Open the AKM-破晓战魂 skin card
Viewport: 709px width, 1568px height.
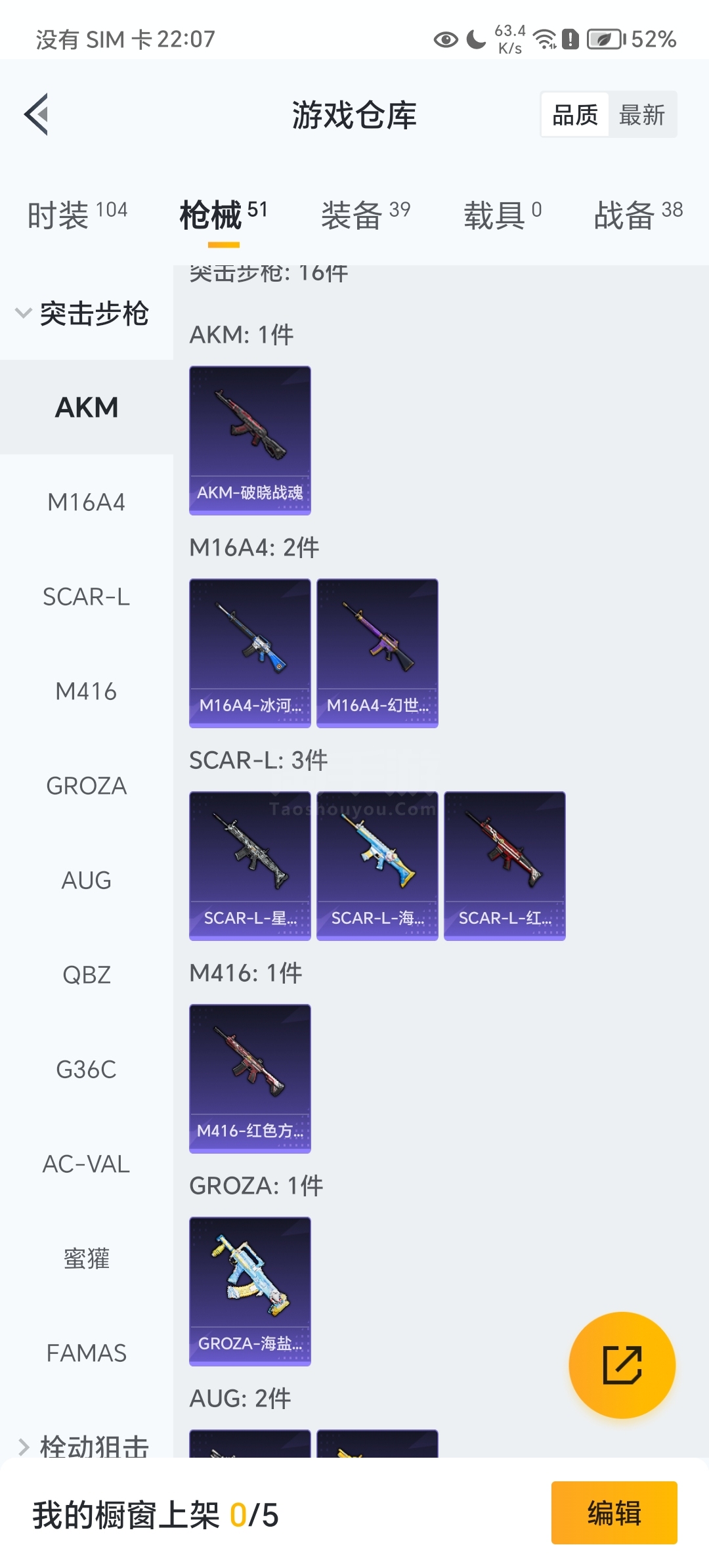coord(250,441)
